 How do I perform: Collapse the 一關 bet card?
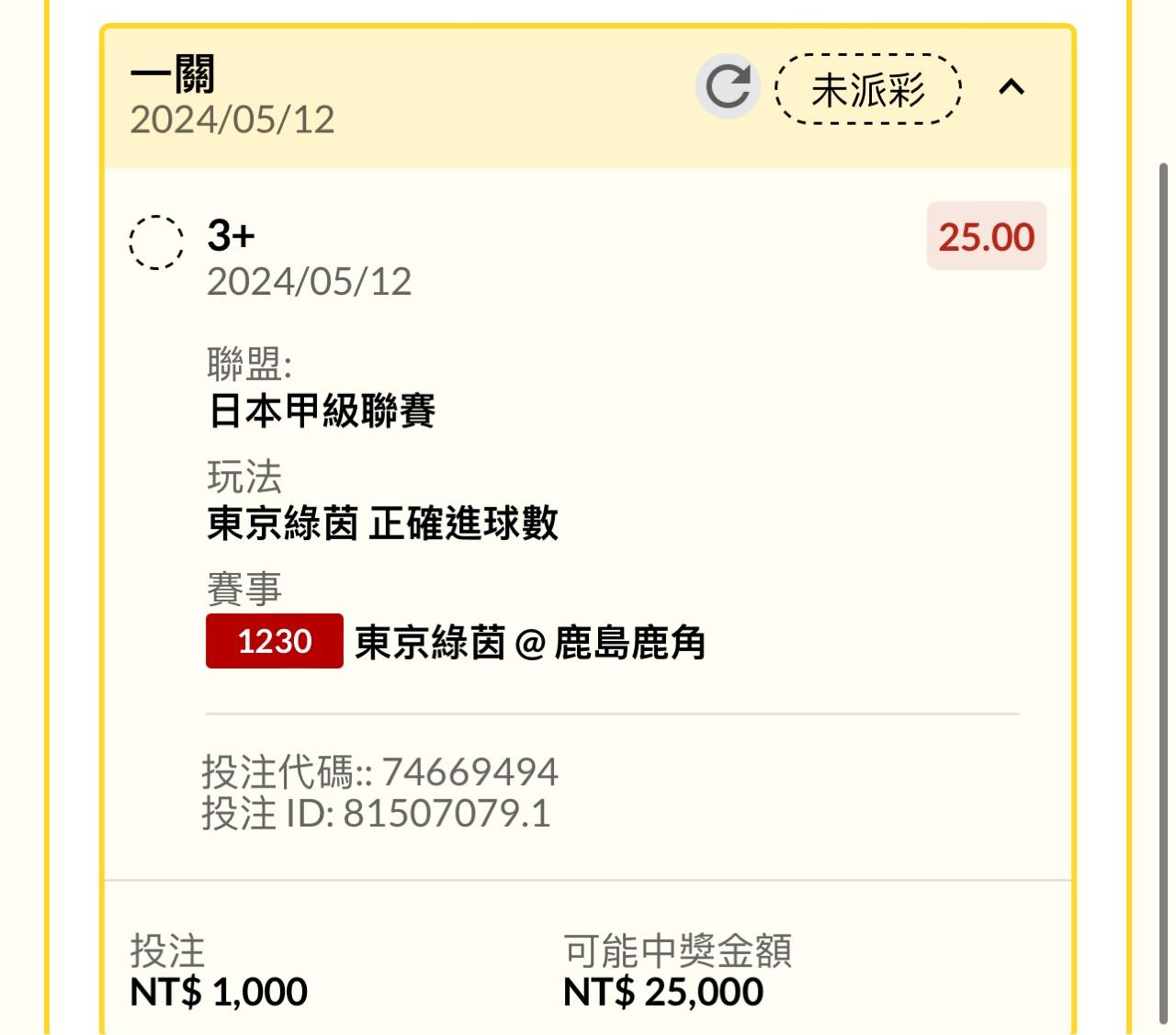1012,87
